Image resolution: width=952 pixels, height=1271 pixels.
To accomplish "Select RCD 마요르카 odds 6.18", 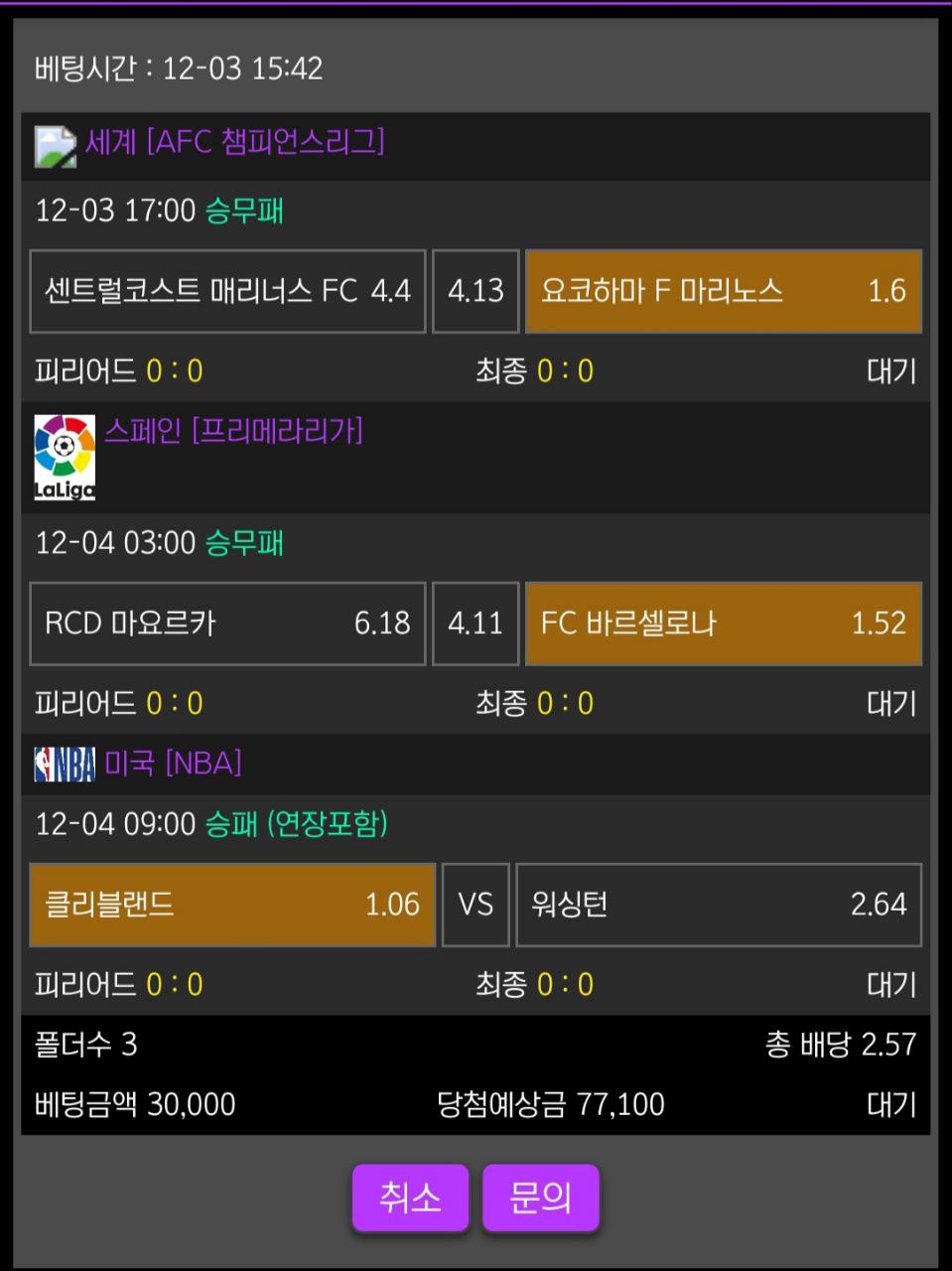I will pyautogui.click(x=227, y=624).
